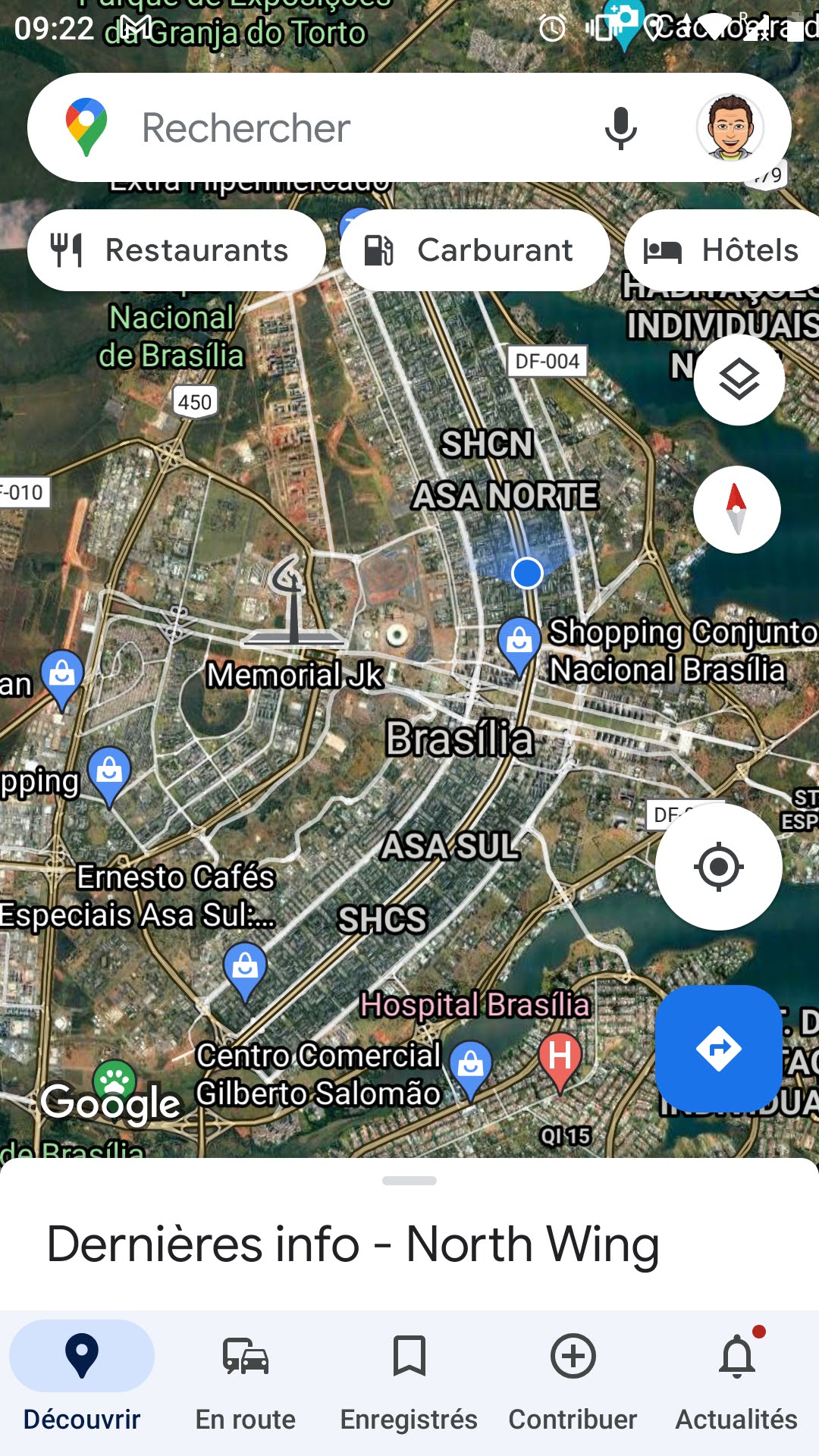Open the account profile avatar
819x1456 pixels.
pyautogui.click(x=730, y=127)
